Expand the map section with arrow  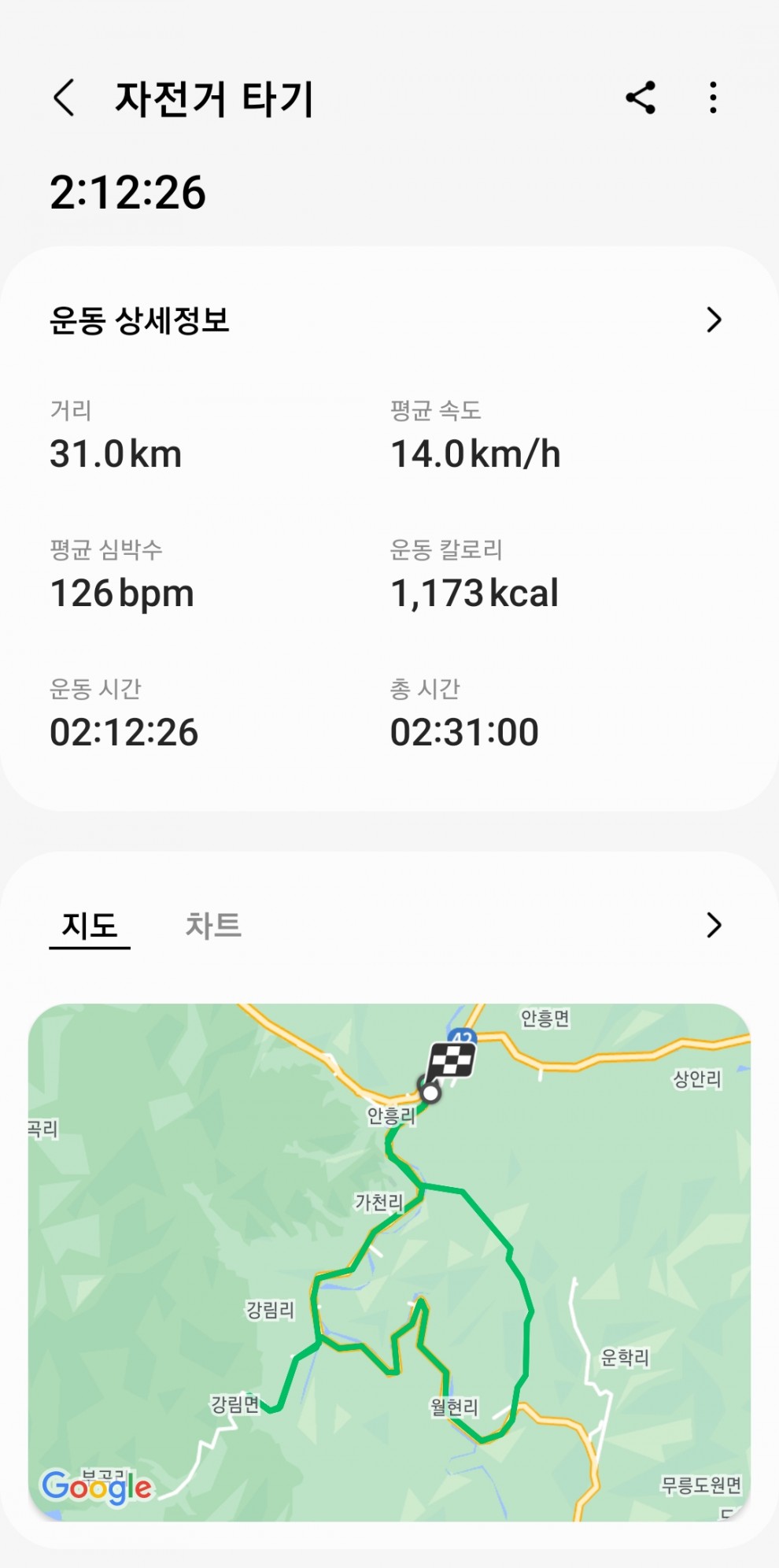714,925
